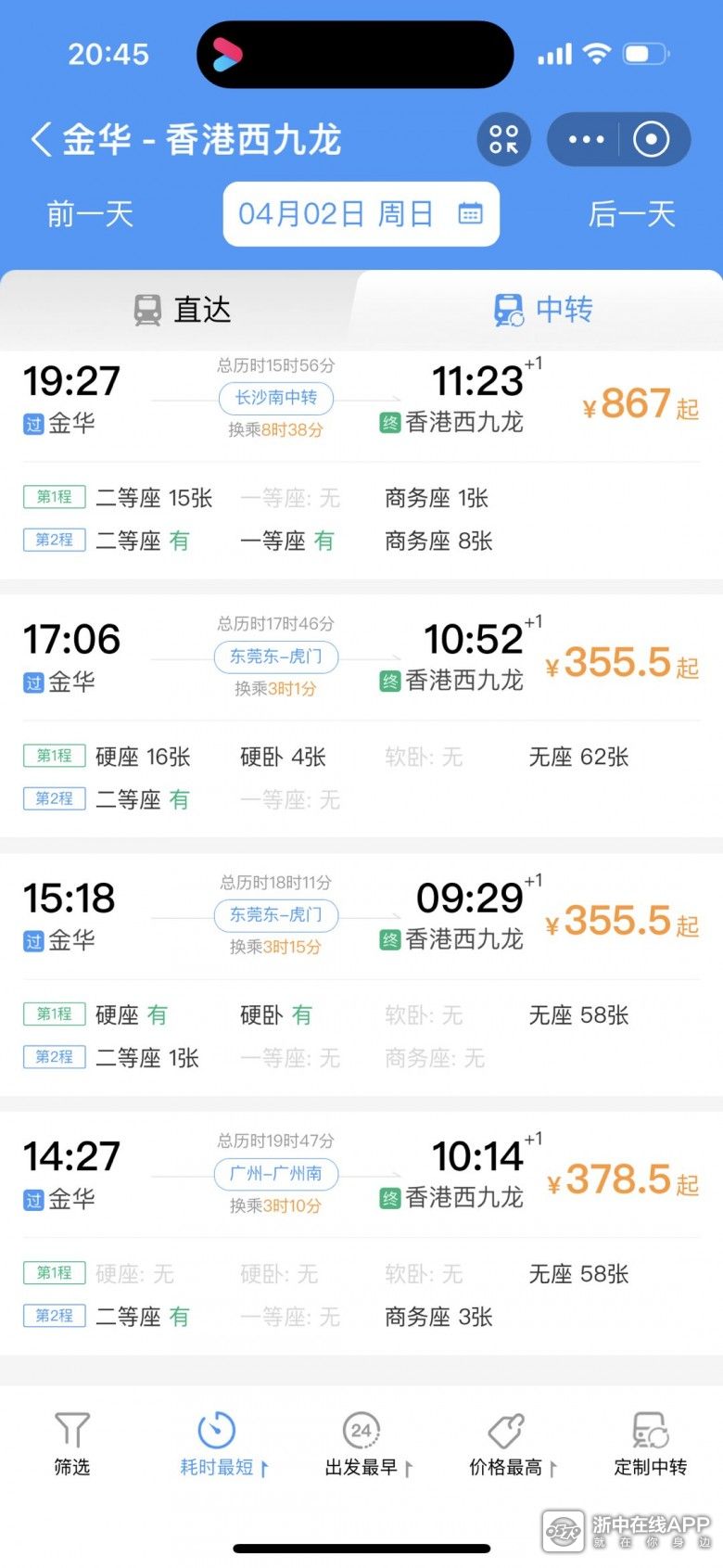The width and height of the screenshot is (723, 1568).
Task: Open the 15:18 departure transfer trip
Action: (x=361, y=975)
